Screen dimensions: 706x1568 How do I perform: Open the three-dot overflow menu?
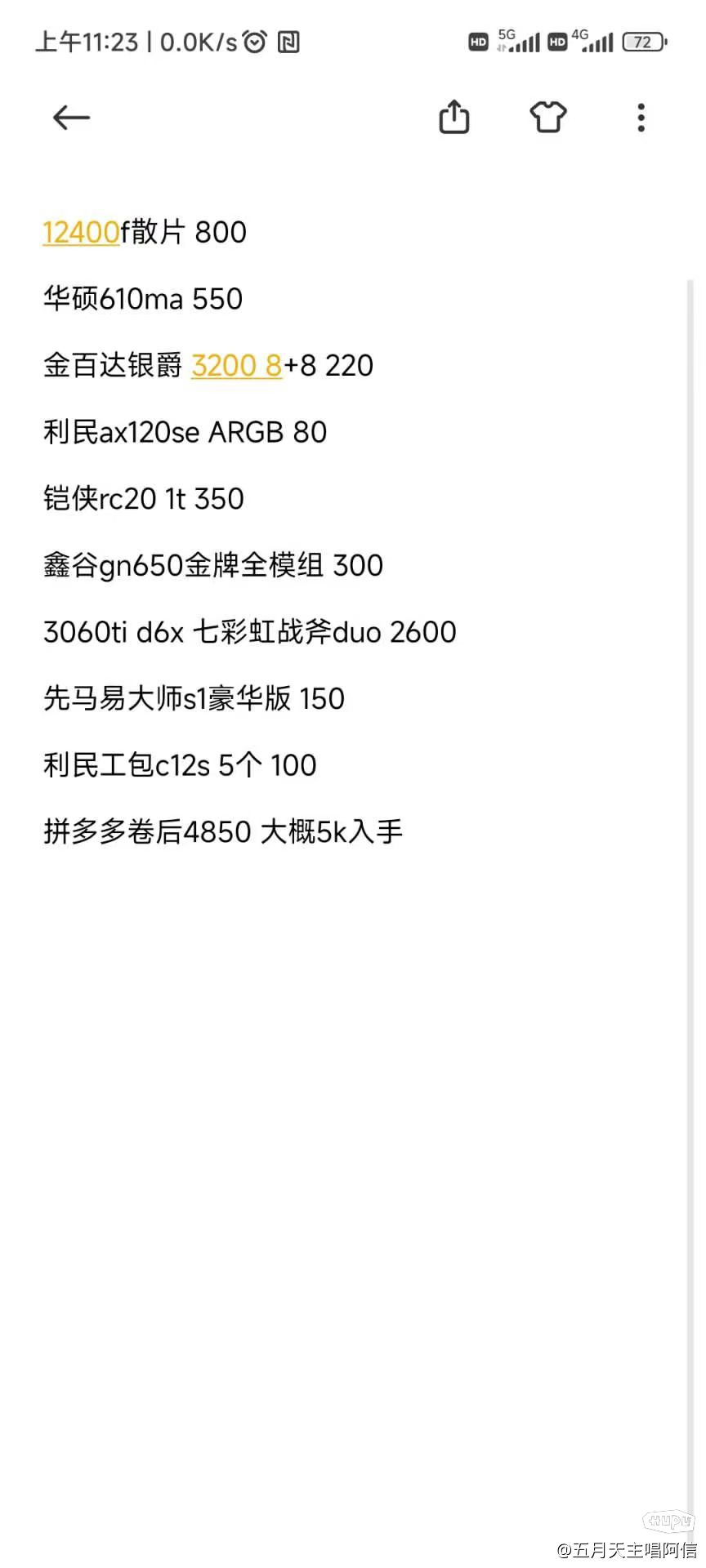pyautogui.click(x=641, y=118)
